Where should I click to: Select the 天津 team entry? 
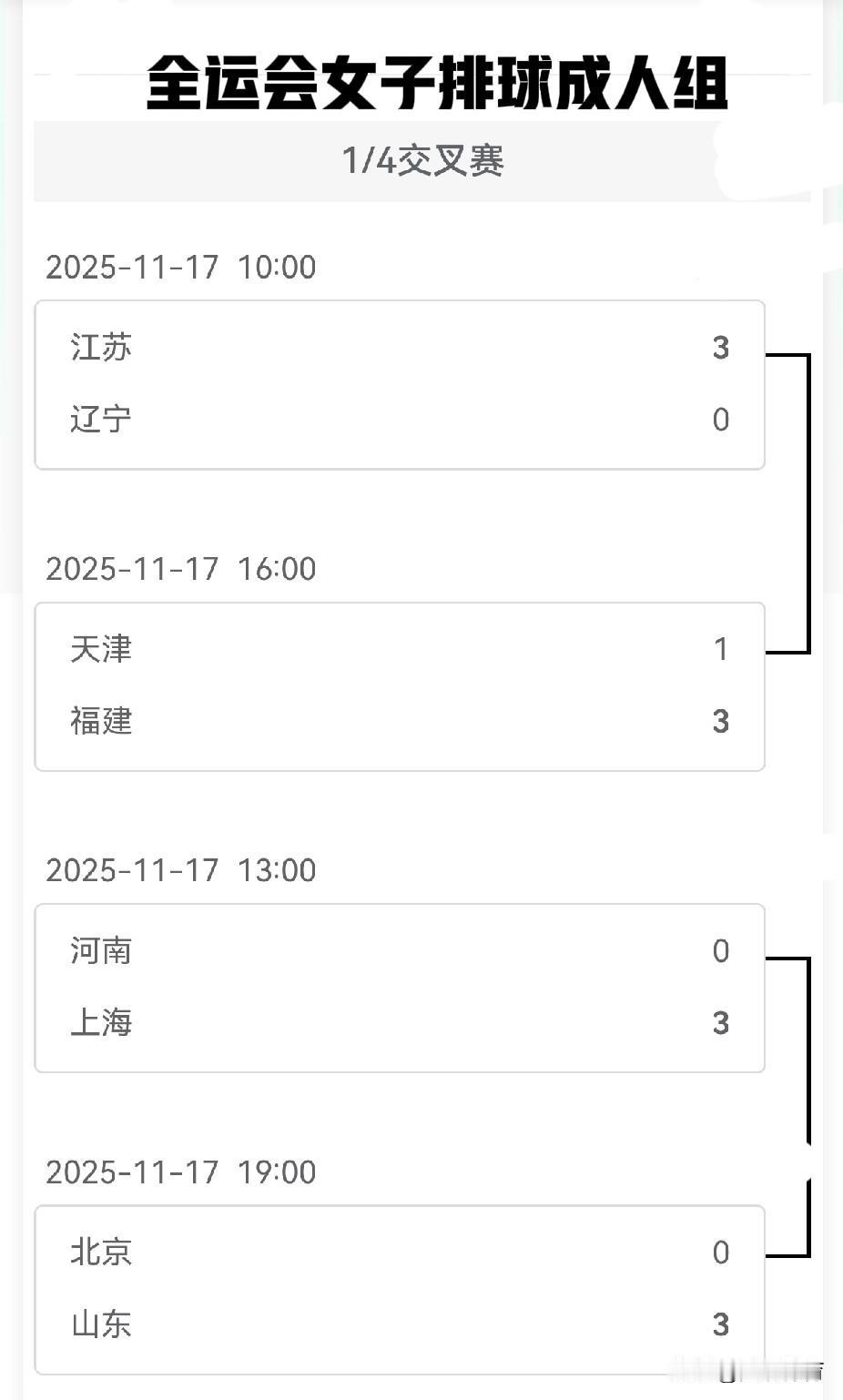click(100, 649)
